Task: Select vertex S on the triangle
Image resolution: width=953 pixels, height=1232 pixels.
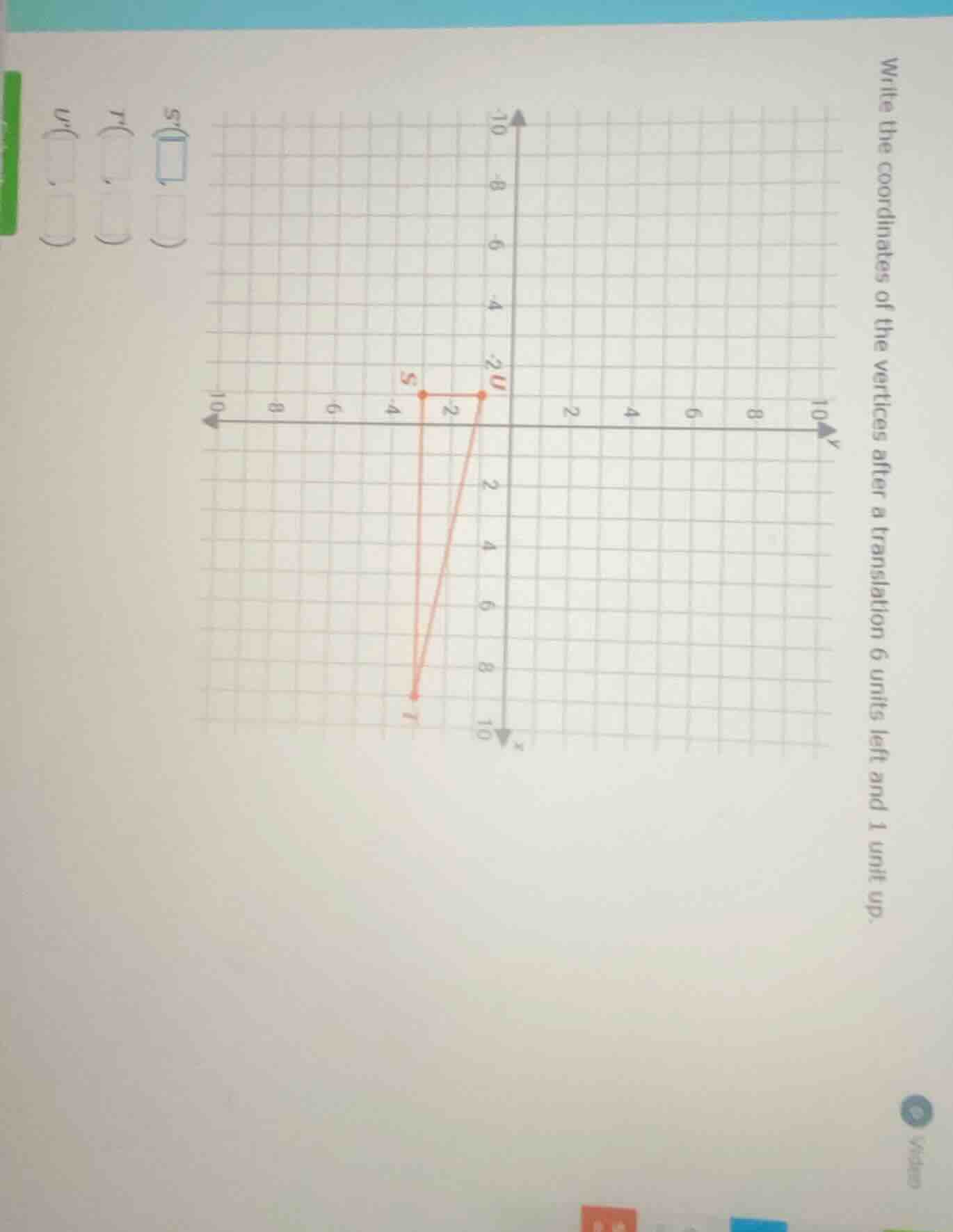Action: [422, 394]
